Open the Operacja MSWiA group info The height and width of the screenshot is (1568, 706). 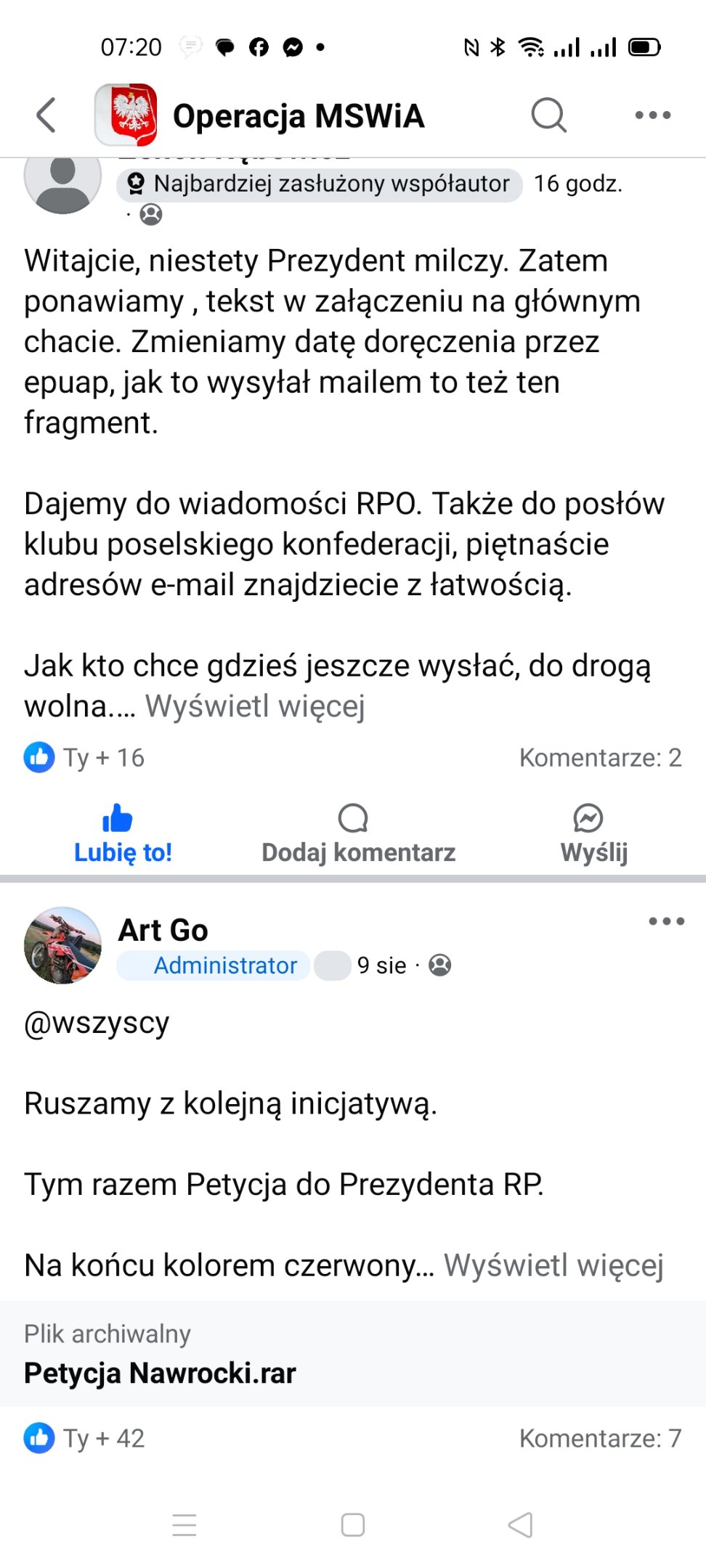tap(299, 116)
